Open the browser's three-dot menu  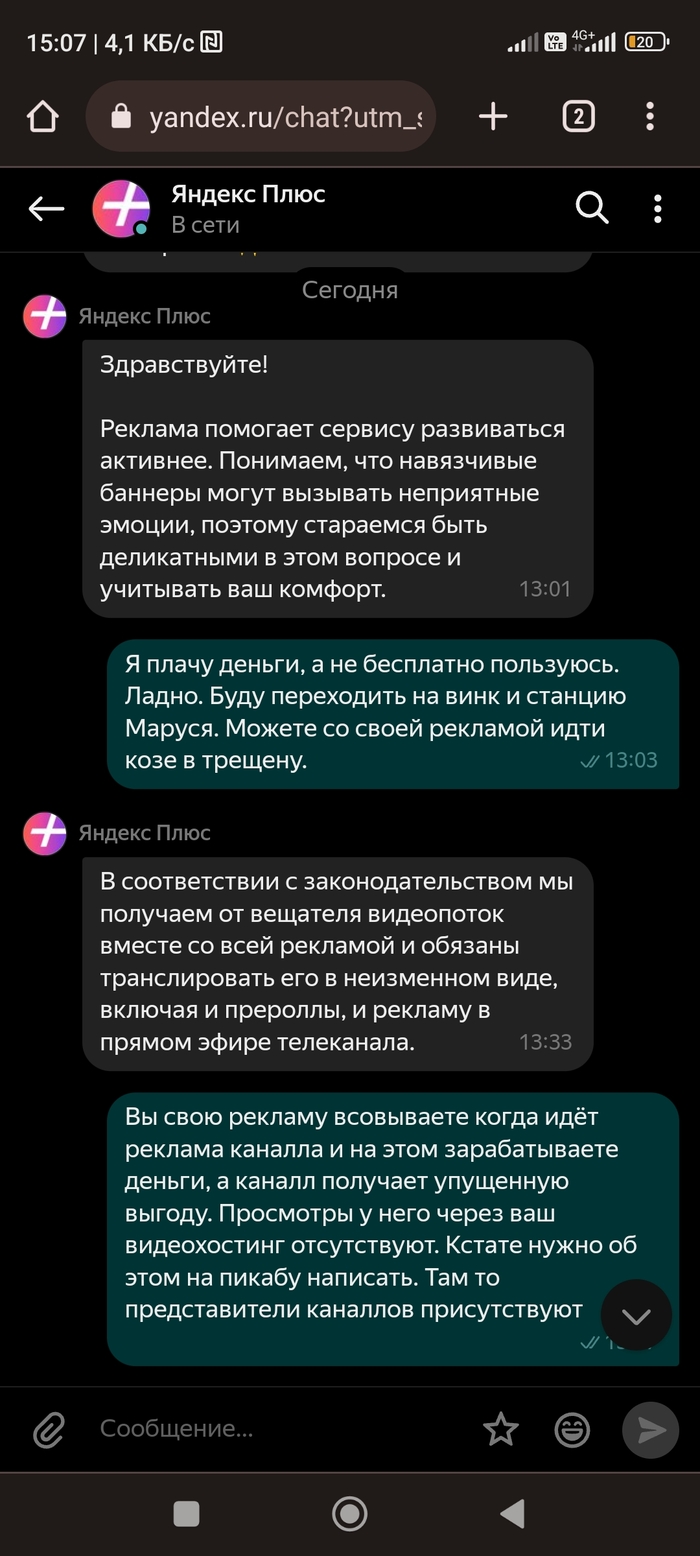649,117
